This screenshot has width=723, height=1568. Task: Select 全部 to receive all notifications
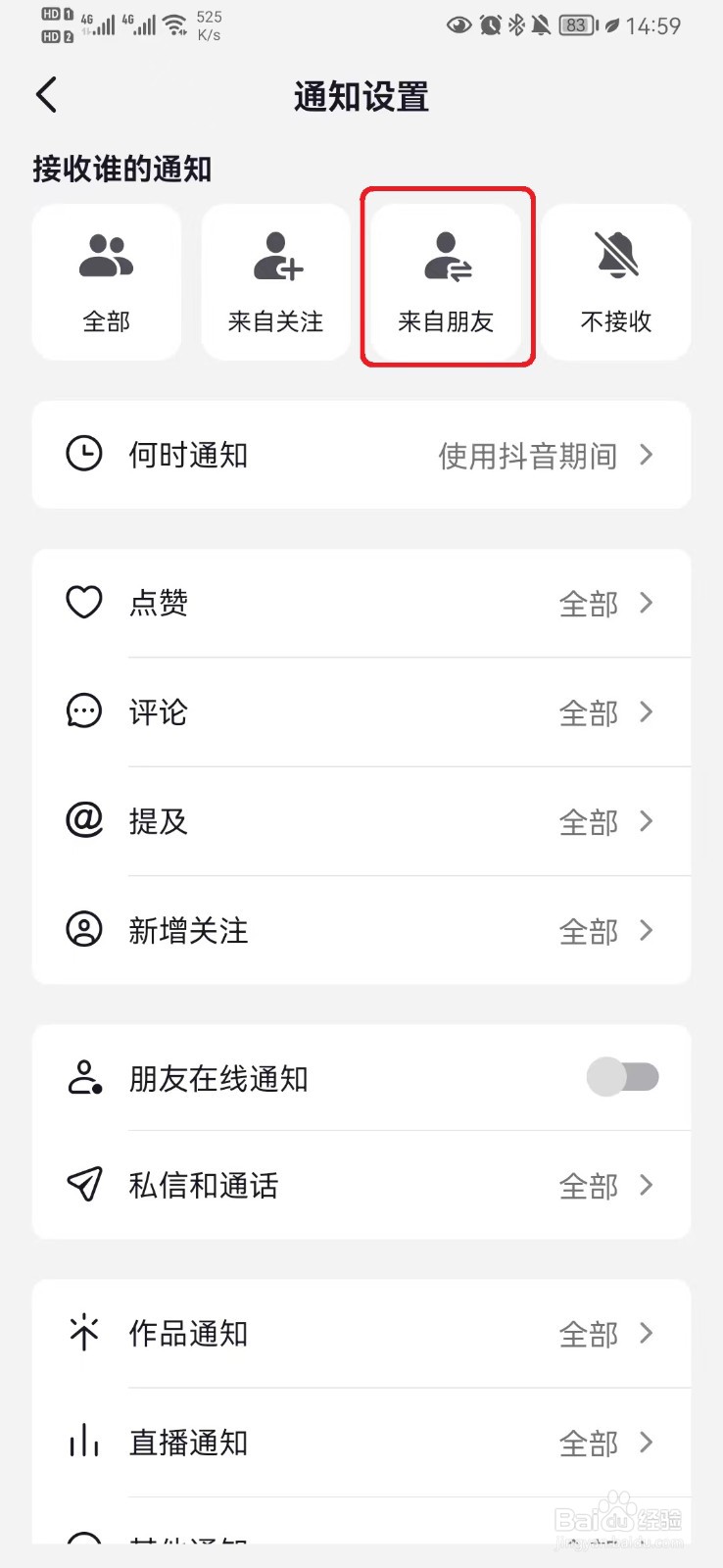tap(107, 281)
